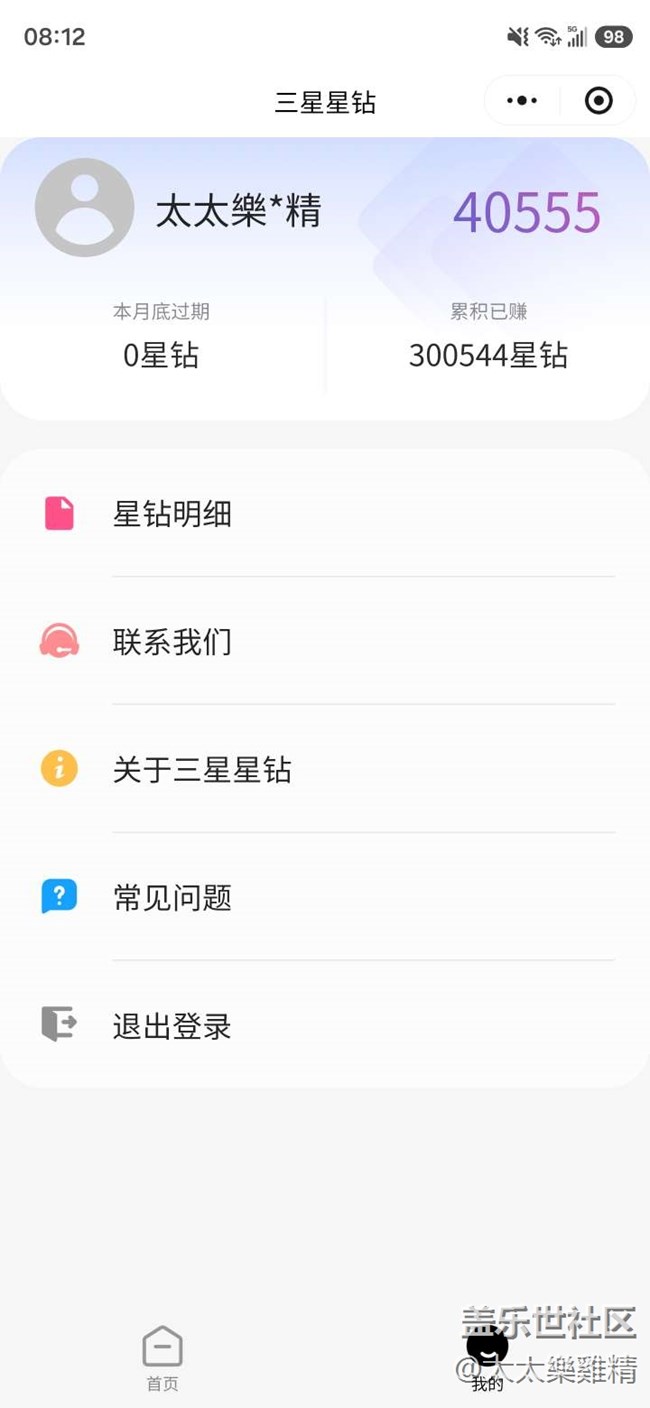The height and width of the screenshot is (1408, 650).
Task: Close the mini program with the circle button
Action: (x=598, y=101)
